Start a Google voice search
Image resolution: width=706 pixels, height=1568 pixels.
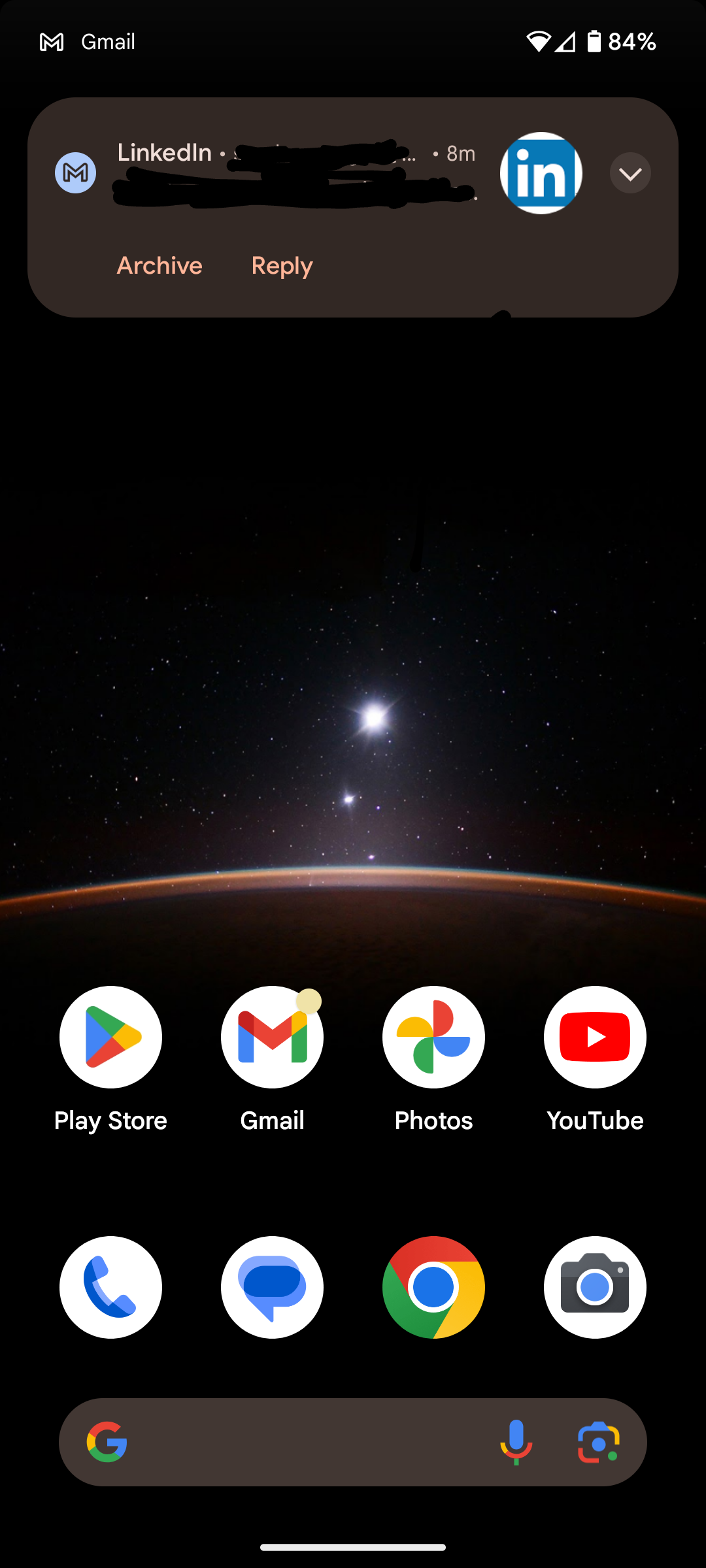click(516, 1442)
